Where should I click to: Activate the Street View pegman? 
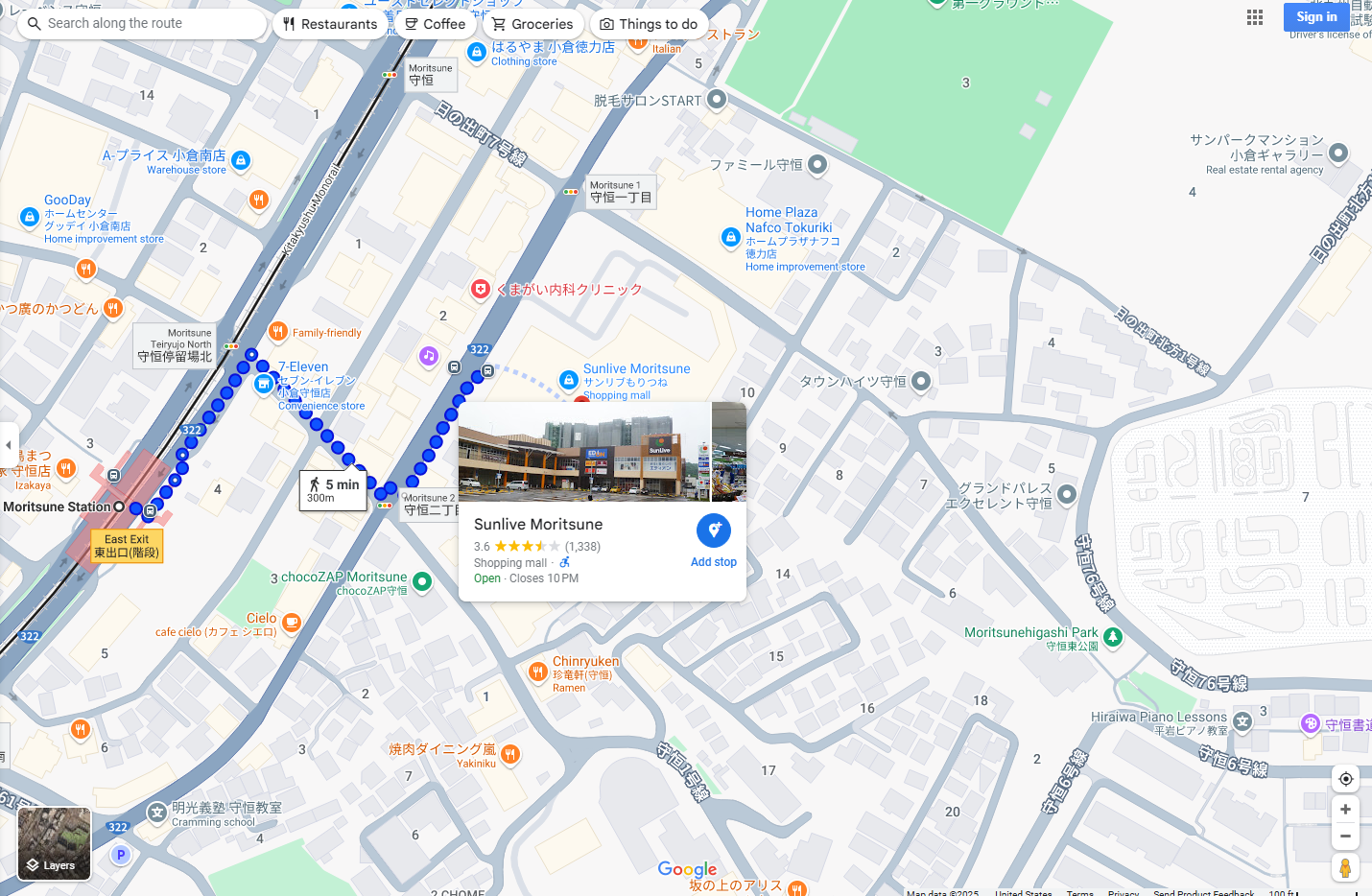click(1345, 868)
